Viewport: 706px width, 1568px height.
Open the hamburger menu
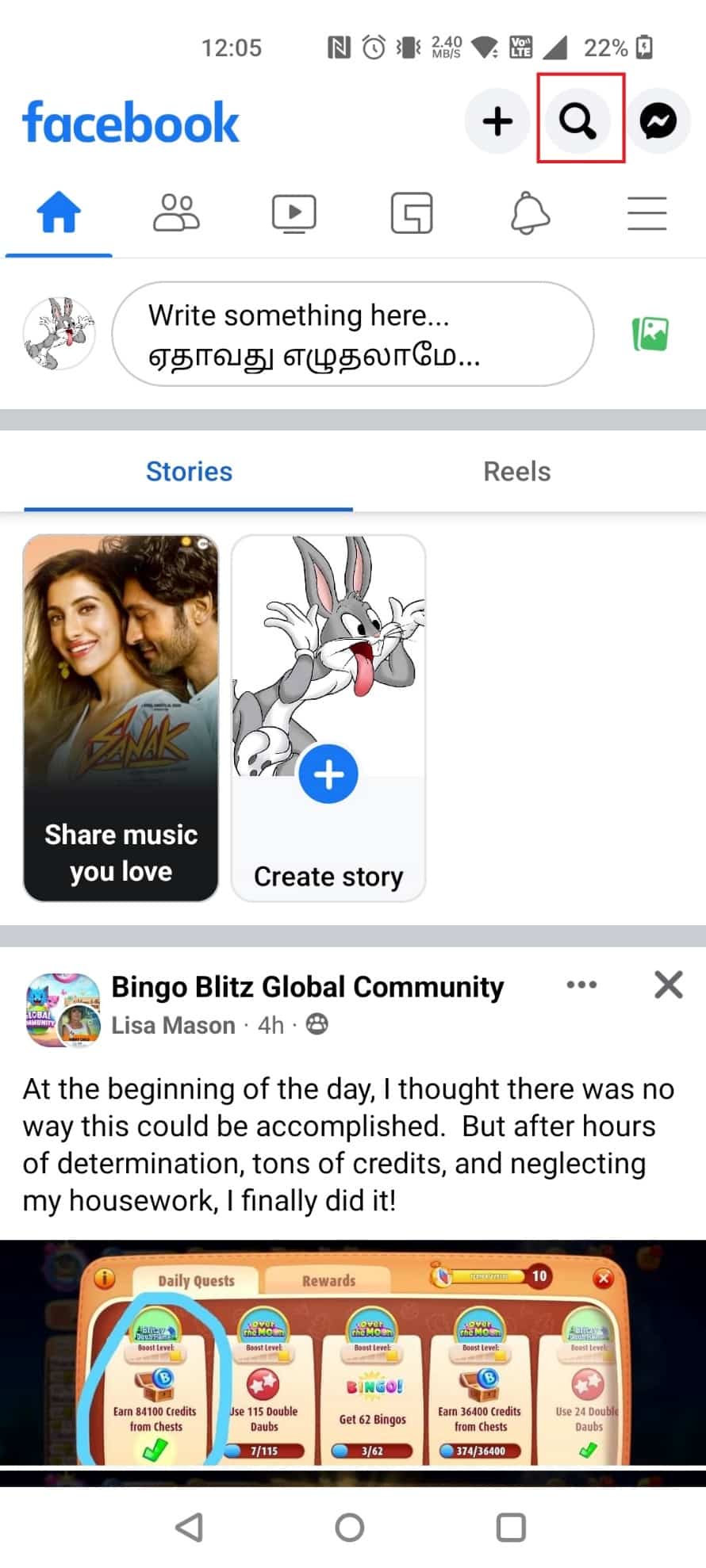point(647,213)
